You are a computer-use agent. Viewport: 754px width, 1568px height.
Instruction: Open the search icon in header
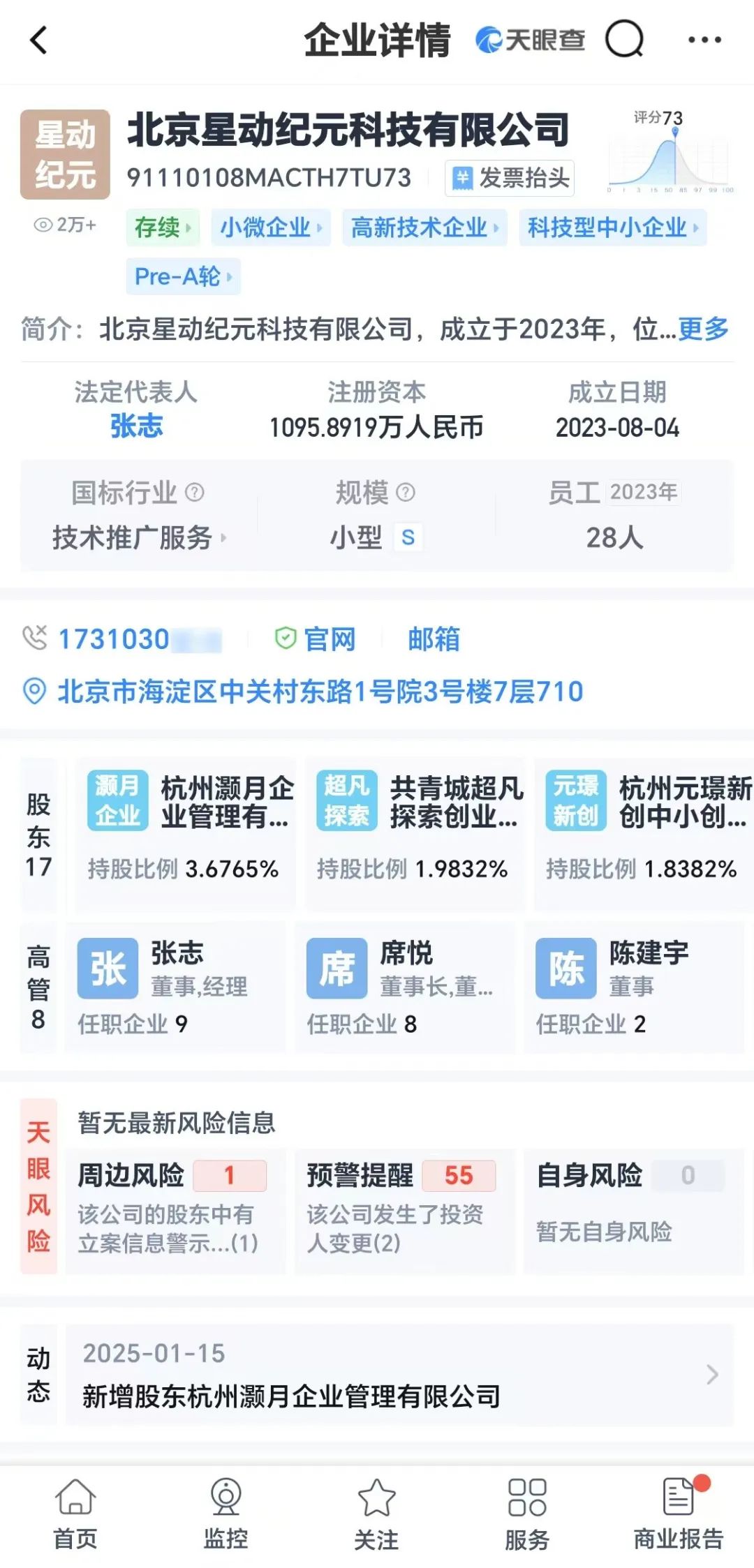[623, 39]
